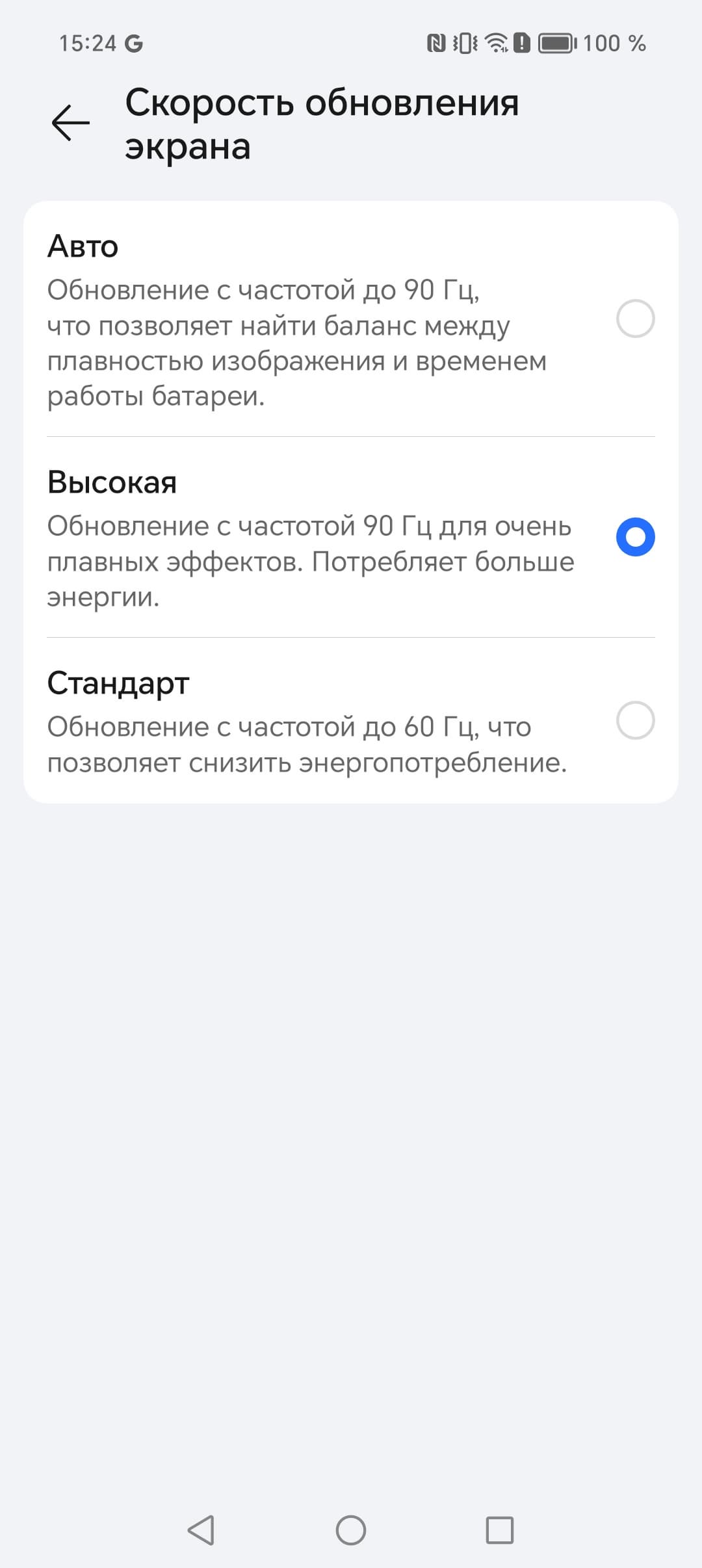Open recent apps from navigation bar
The image size is (702, 1568).
pos(499,1530)
